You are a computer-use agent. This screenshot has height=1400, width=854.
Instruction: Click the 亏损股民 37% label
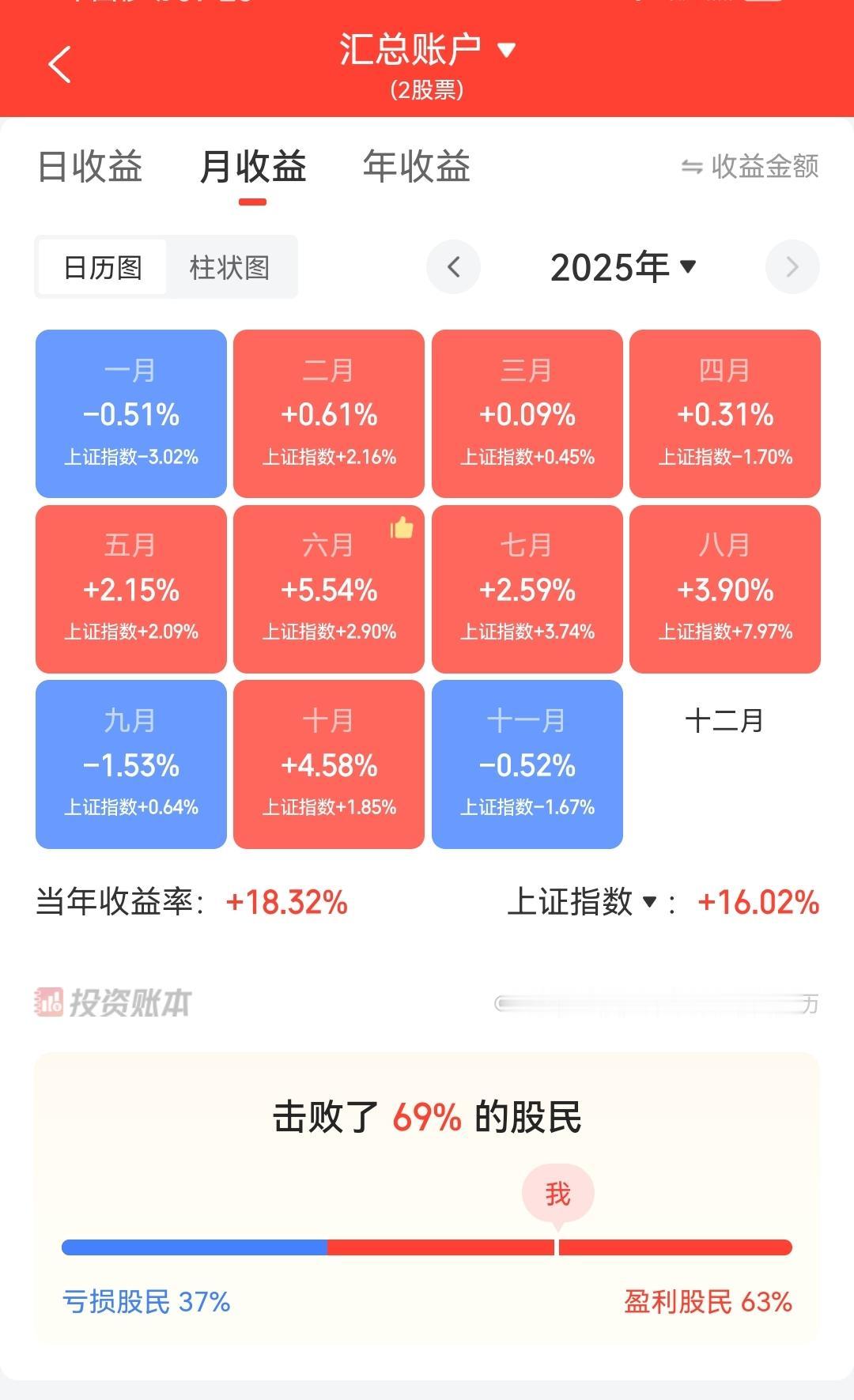point(145,1296)
